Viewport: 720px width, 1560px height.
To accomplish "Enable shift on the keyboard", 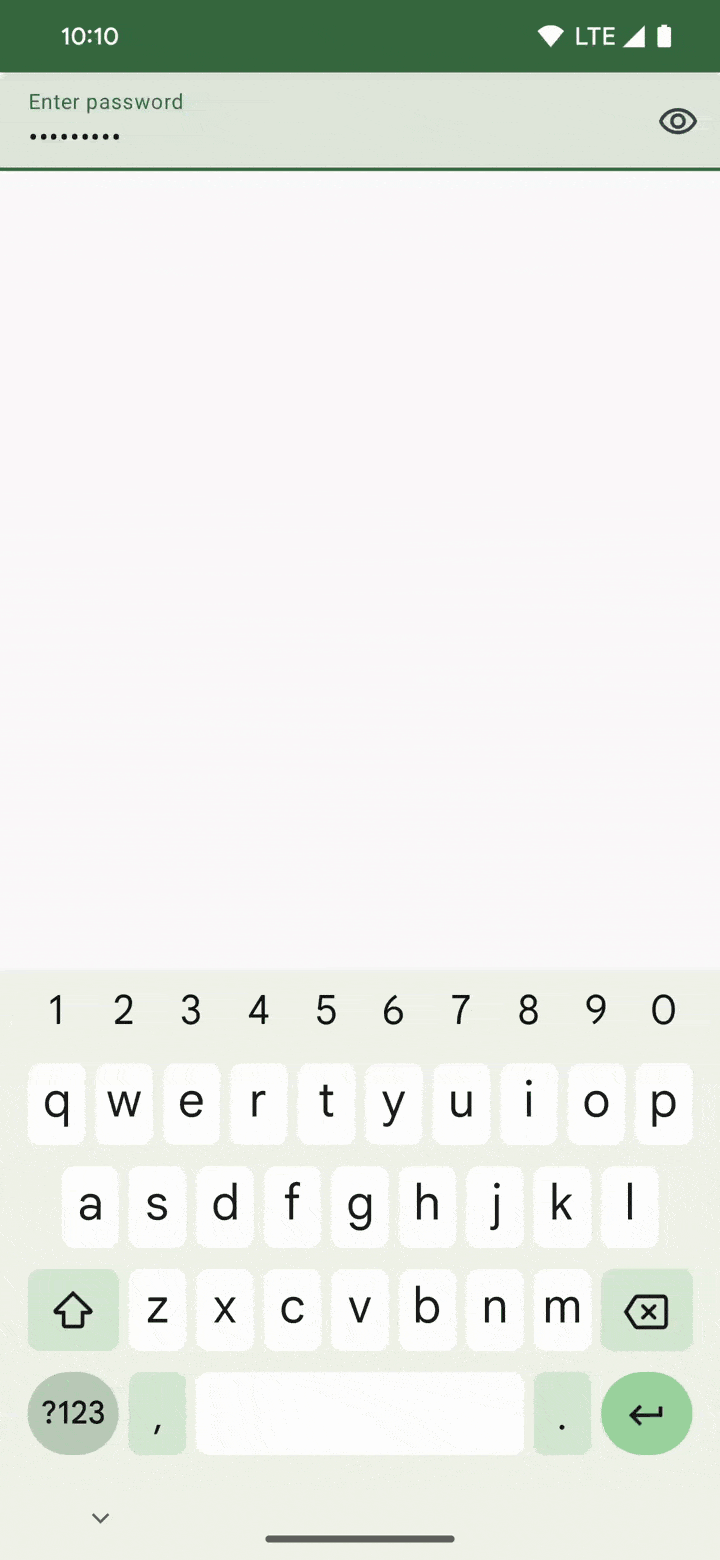I will pos(73,1310).
